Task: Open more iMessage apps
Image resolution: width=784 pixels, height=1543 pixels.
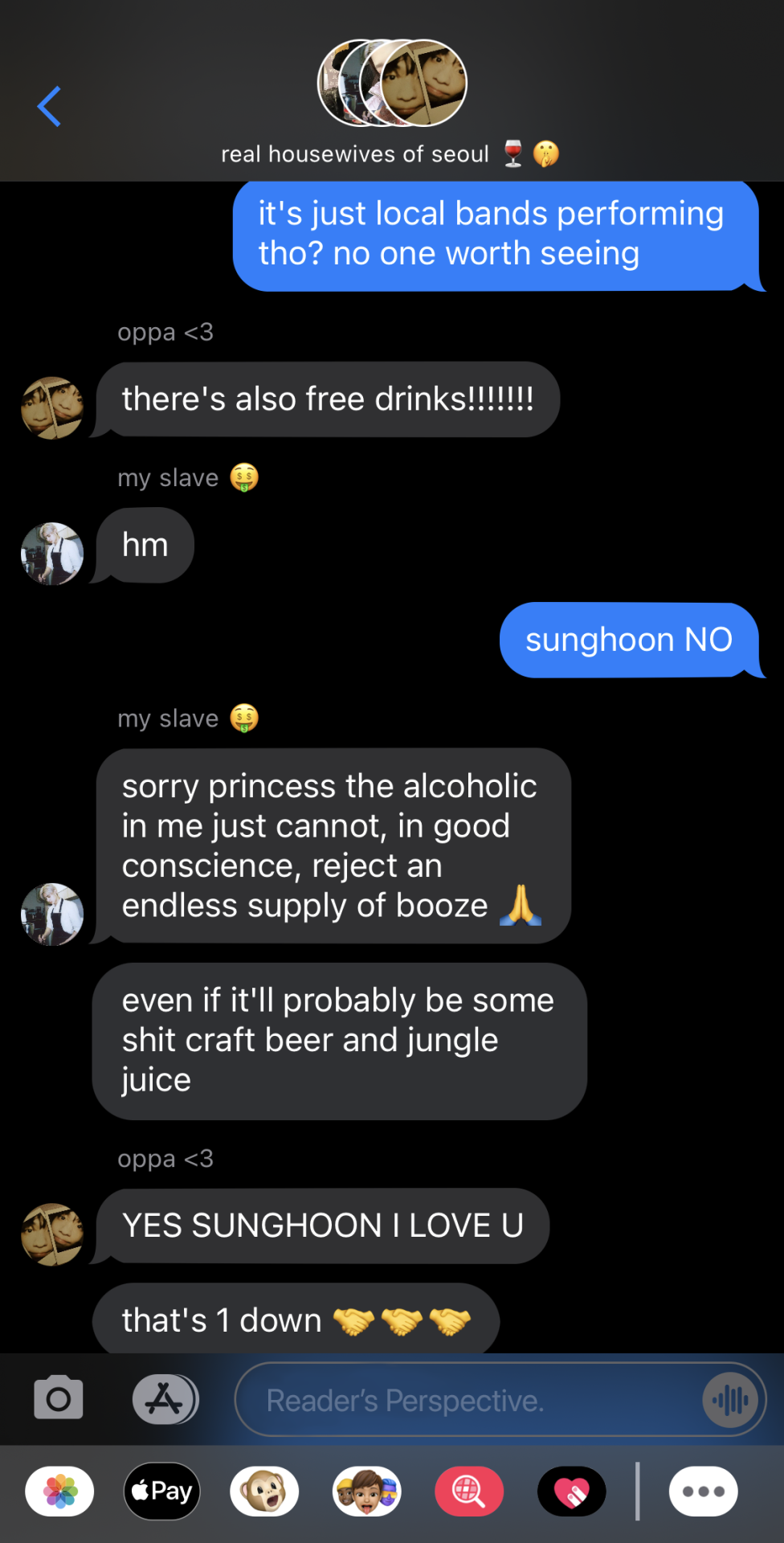Action: tap(704, 1492)
